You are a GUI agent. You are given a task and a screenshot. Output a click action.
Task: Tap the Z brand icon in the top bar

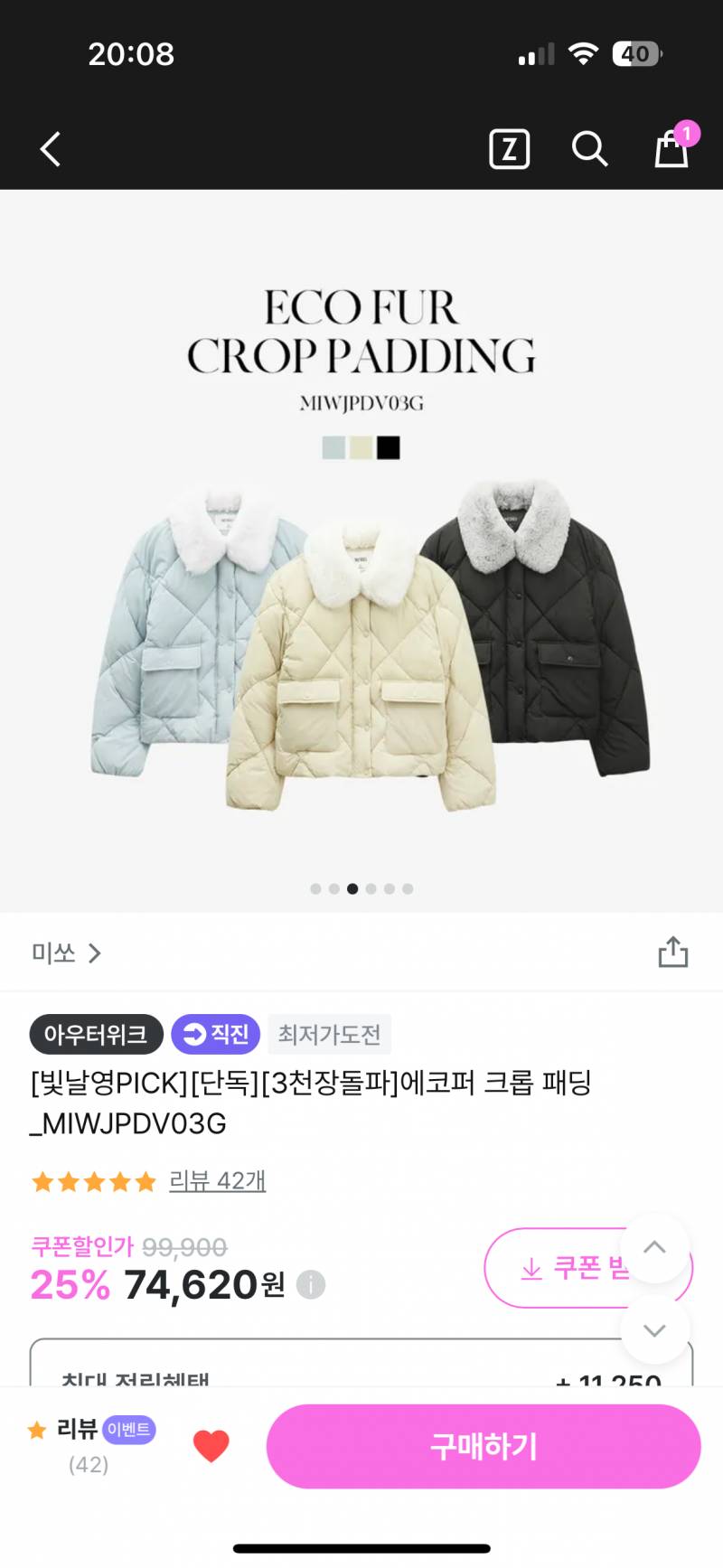(x=509, y=149)
